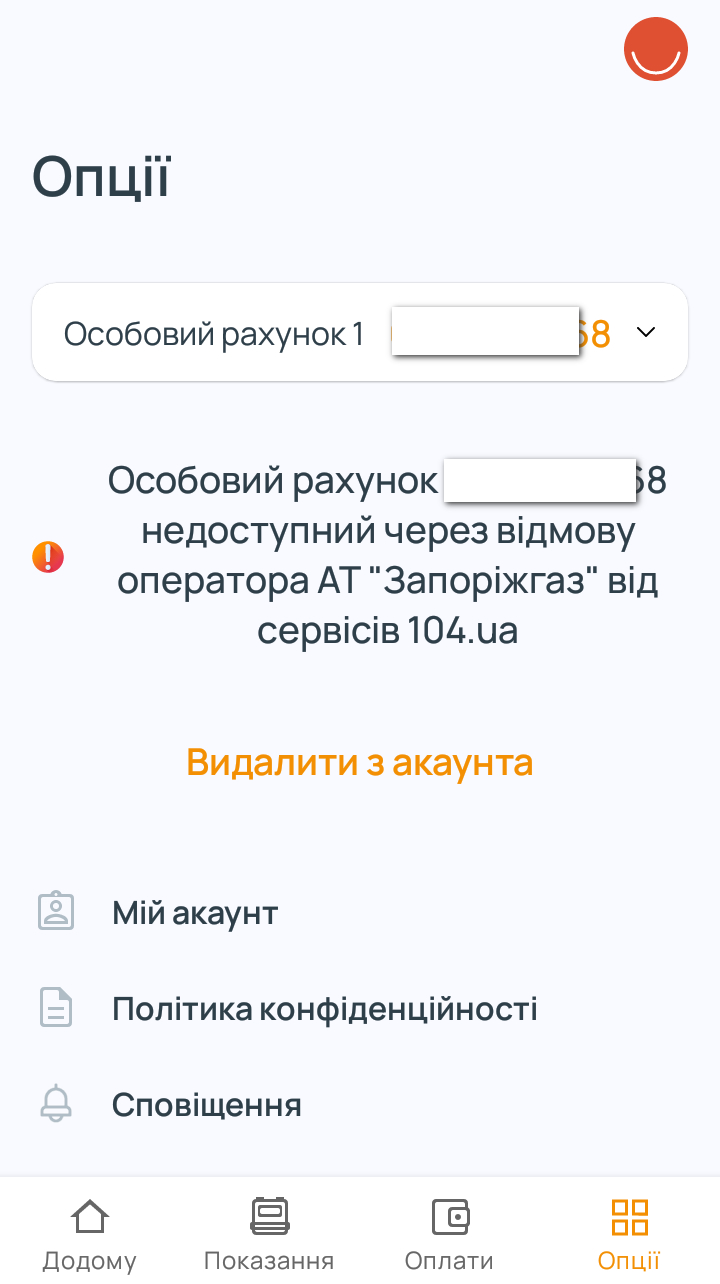Open Мій акаунт
This screenshot has height=1284, width=720.
coord(195,913)
